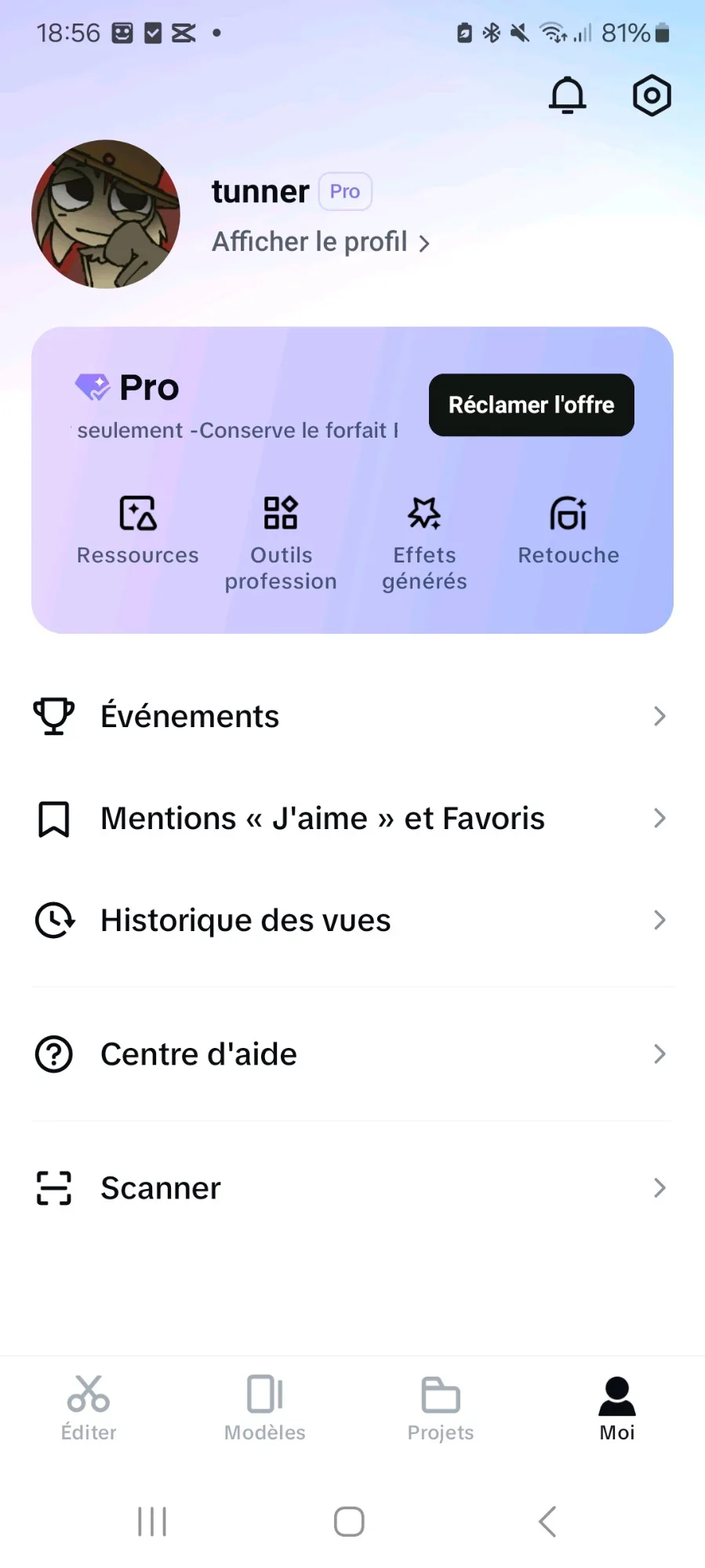Switch to the Projets tab
The width and height of the screenshot is (705, 1568).
[441, 1409]
